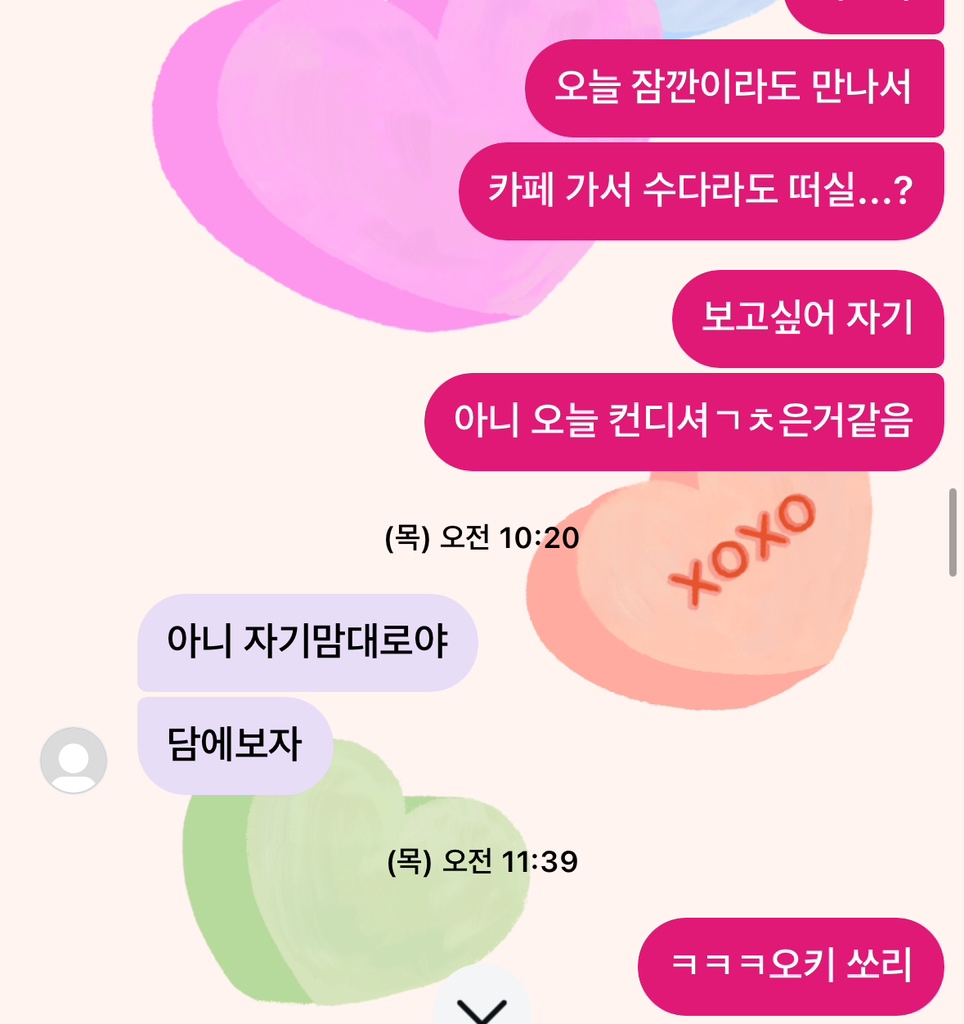
Task: Jump to latest messages with down arrow
Action: click(x=483, y=1005)
